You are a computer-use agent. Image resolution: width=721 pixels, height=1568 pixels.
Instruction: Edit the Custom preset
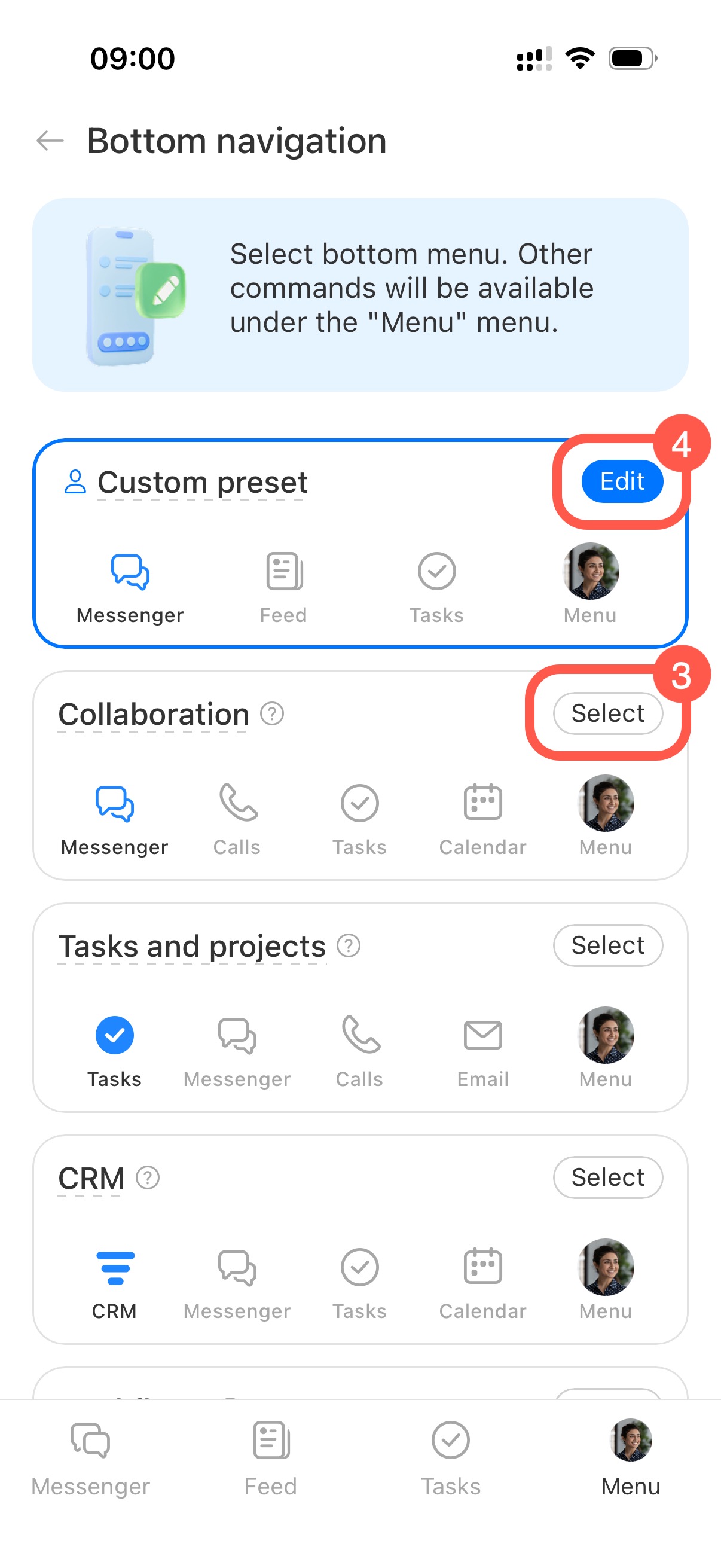coord(622,481)
